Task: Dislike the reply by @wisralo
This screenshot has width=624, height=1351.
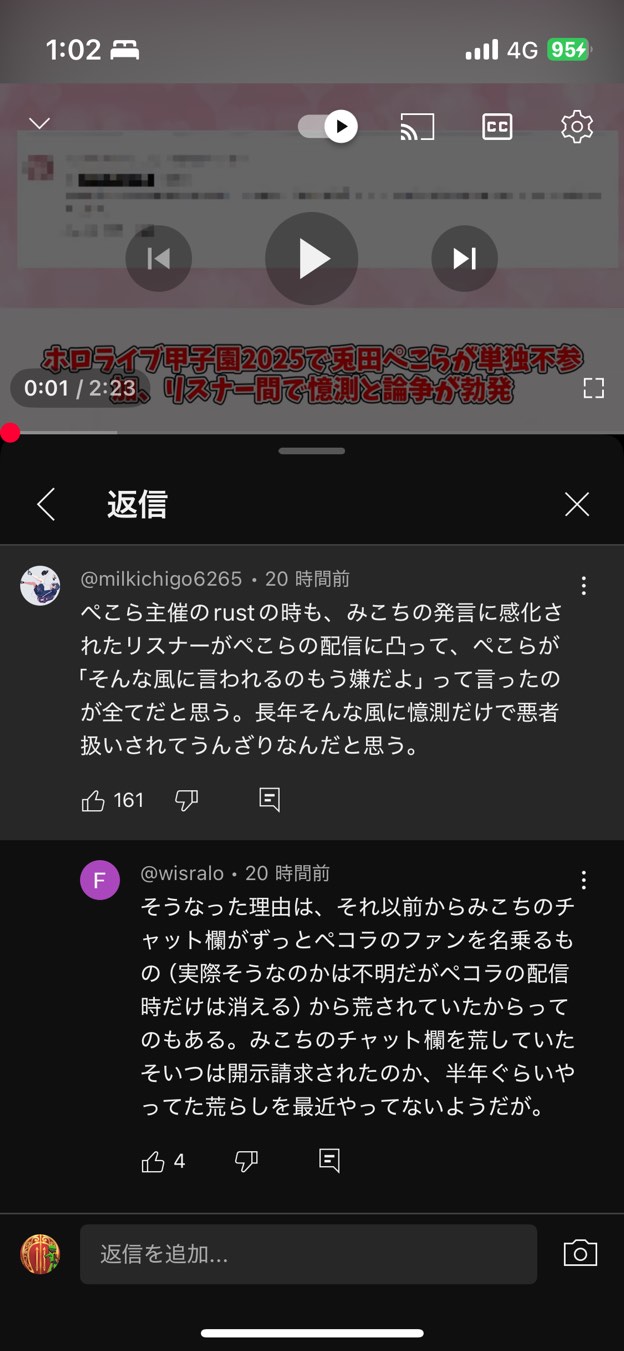Action: click(x=246, y=1161)
